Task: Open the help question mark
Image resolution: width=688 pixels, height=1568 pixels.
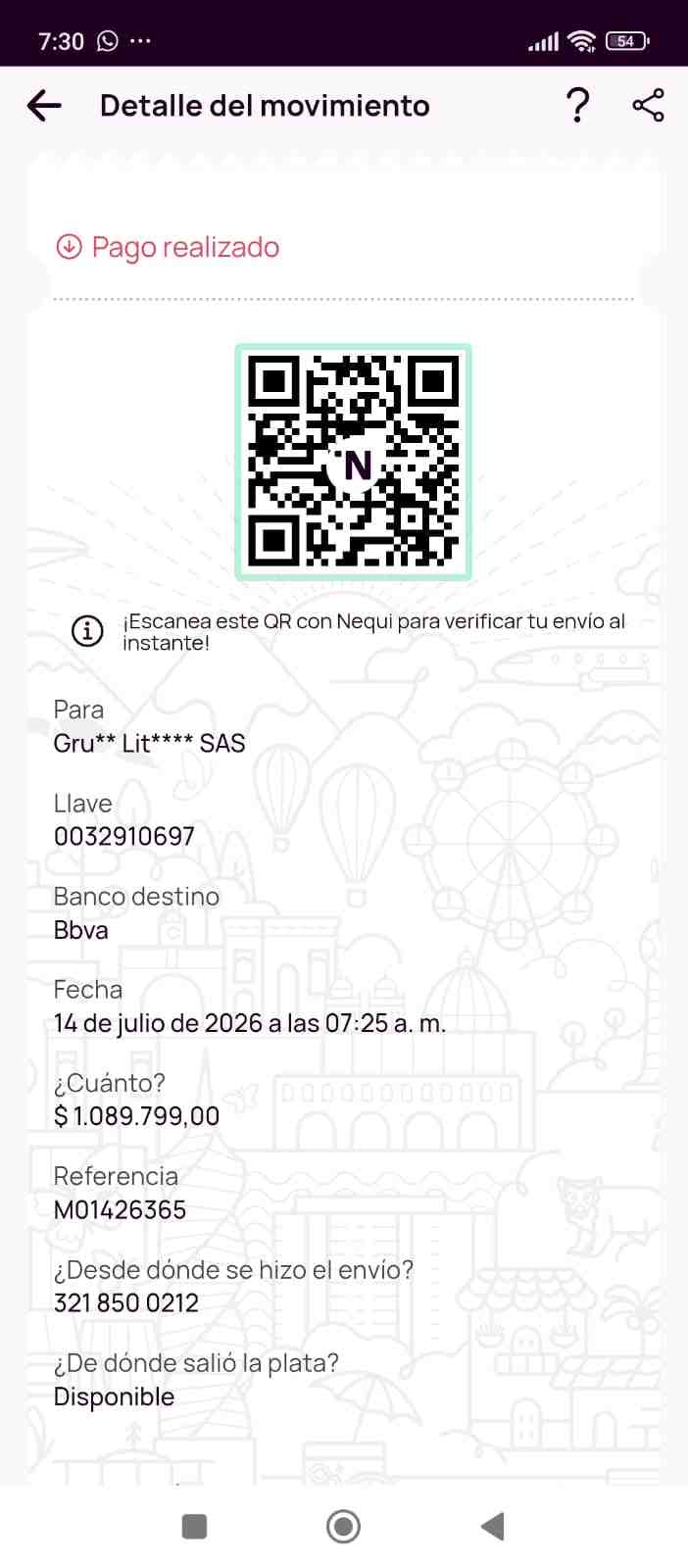Action: click(x=578, y=105)
